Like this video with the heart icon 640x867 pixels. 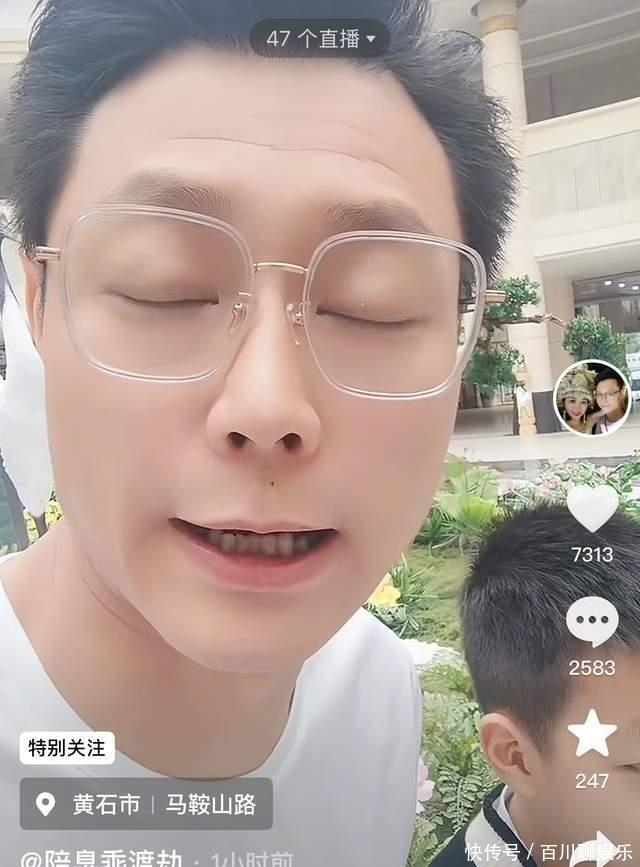(592, 508)
